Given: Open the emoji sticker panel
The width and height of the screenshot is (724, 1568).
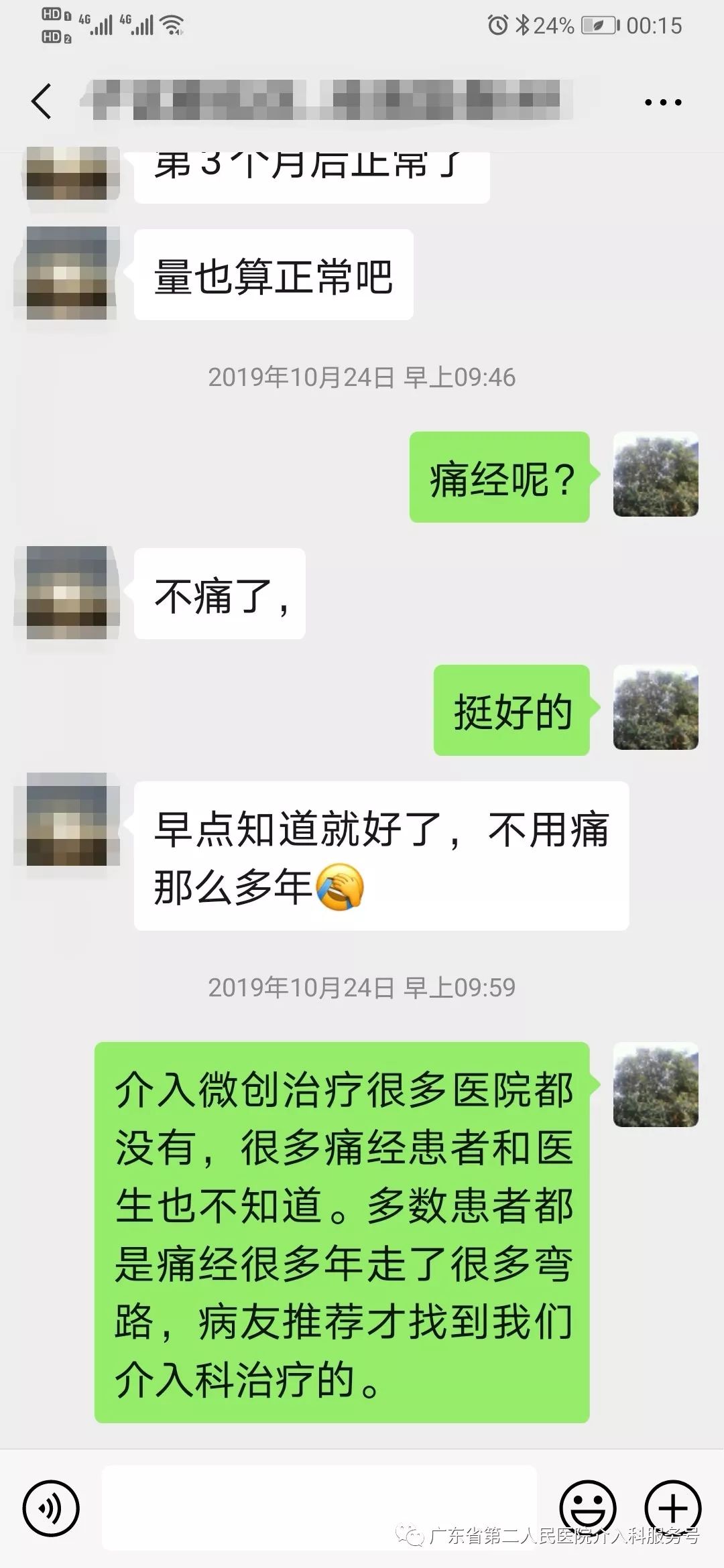Looking at the screenshot, I should (x=587, y=1508).
